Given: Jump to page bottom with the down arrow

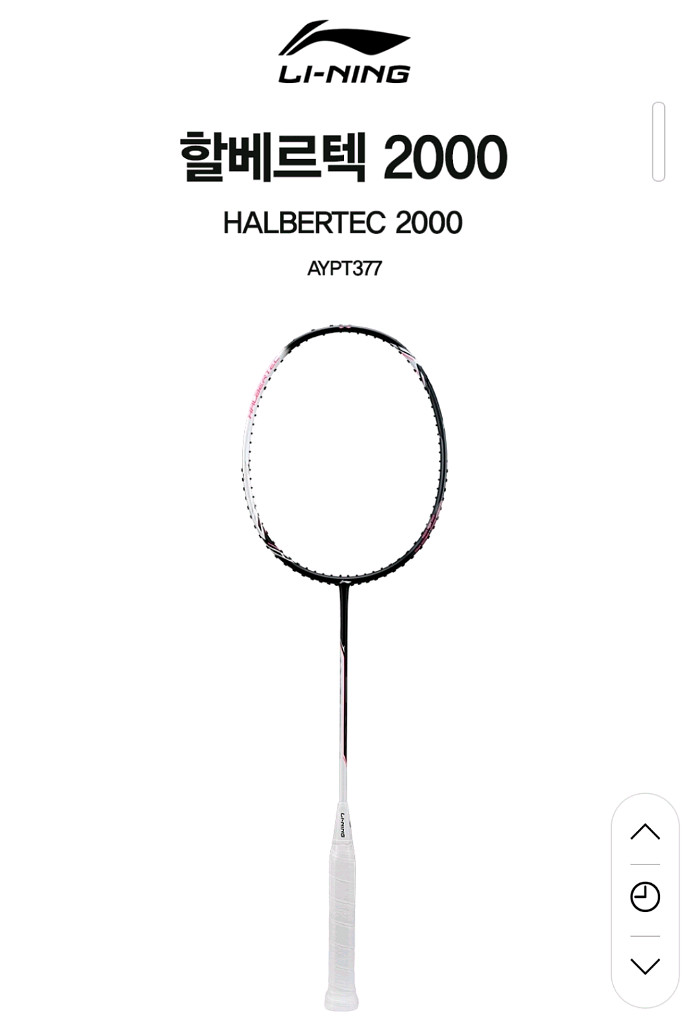Looking at the screenshot, I should (645, 966).
